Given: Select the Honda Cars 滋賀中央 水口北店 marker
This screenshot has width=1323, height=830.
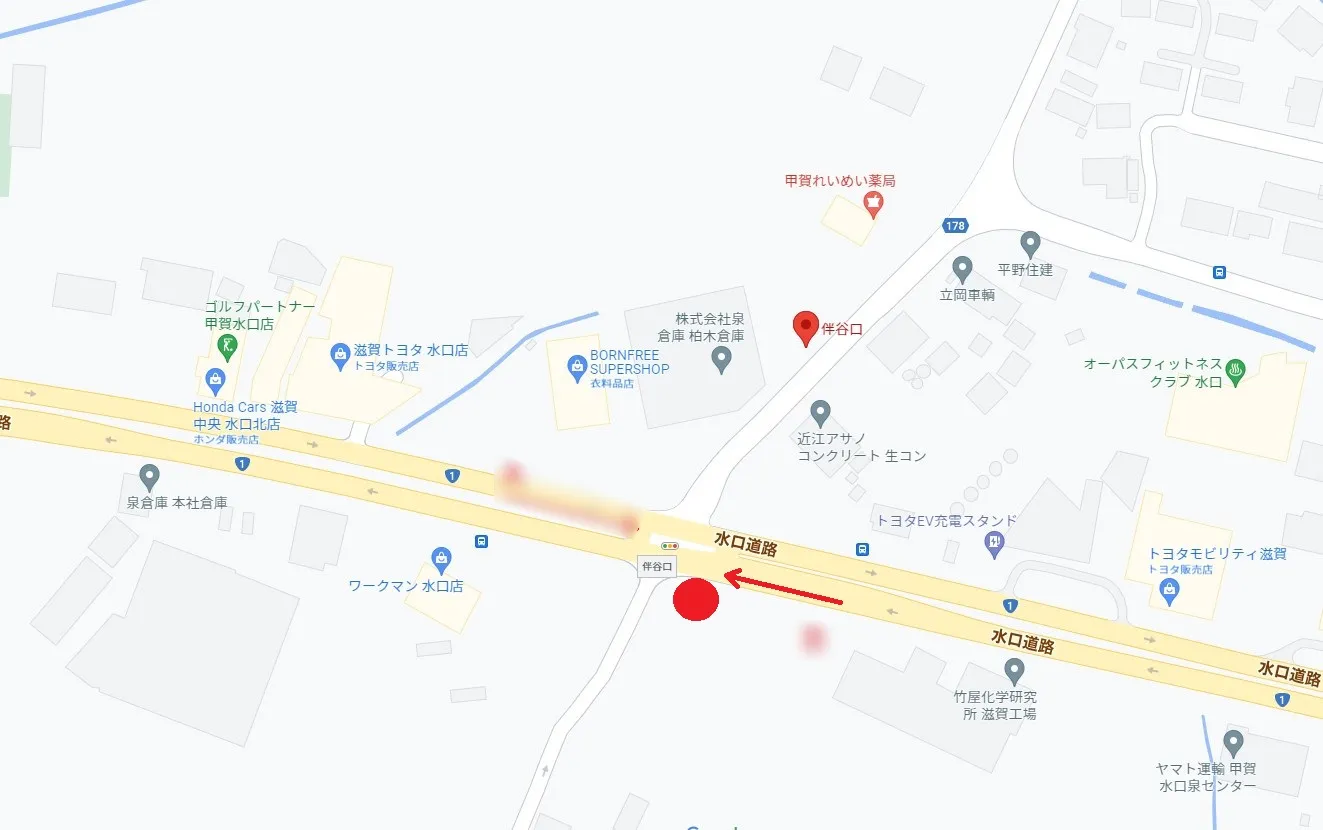Looking at the screenshot, I should pos(214,380).
